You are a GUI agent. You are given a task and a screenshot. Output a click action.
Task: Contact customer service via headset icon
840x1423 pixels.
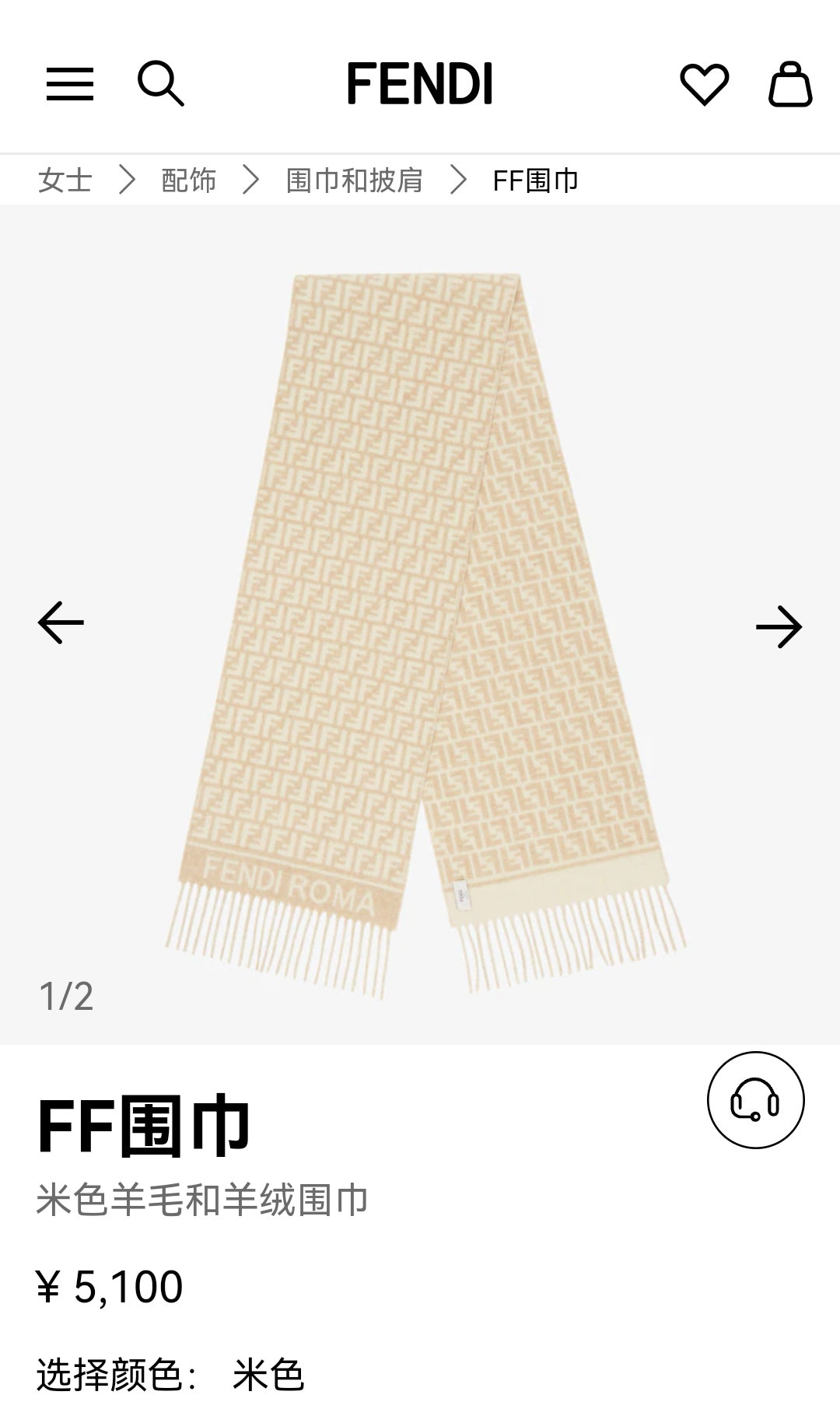click(755, 1100)
